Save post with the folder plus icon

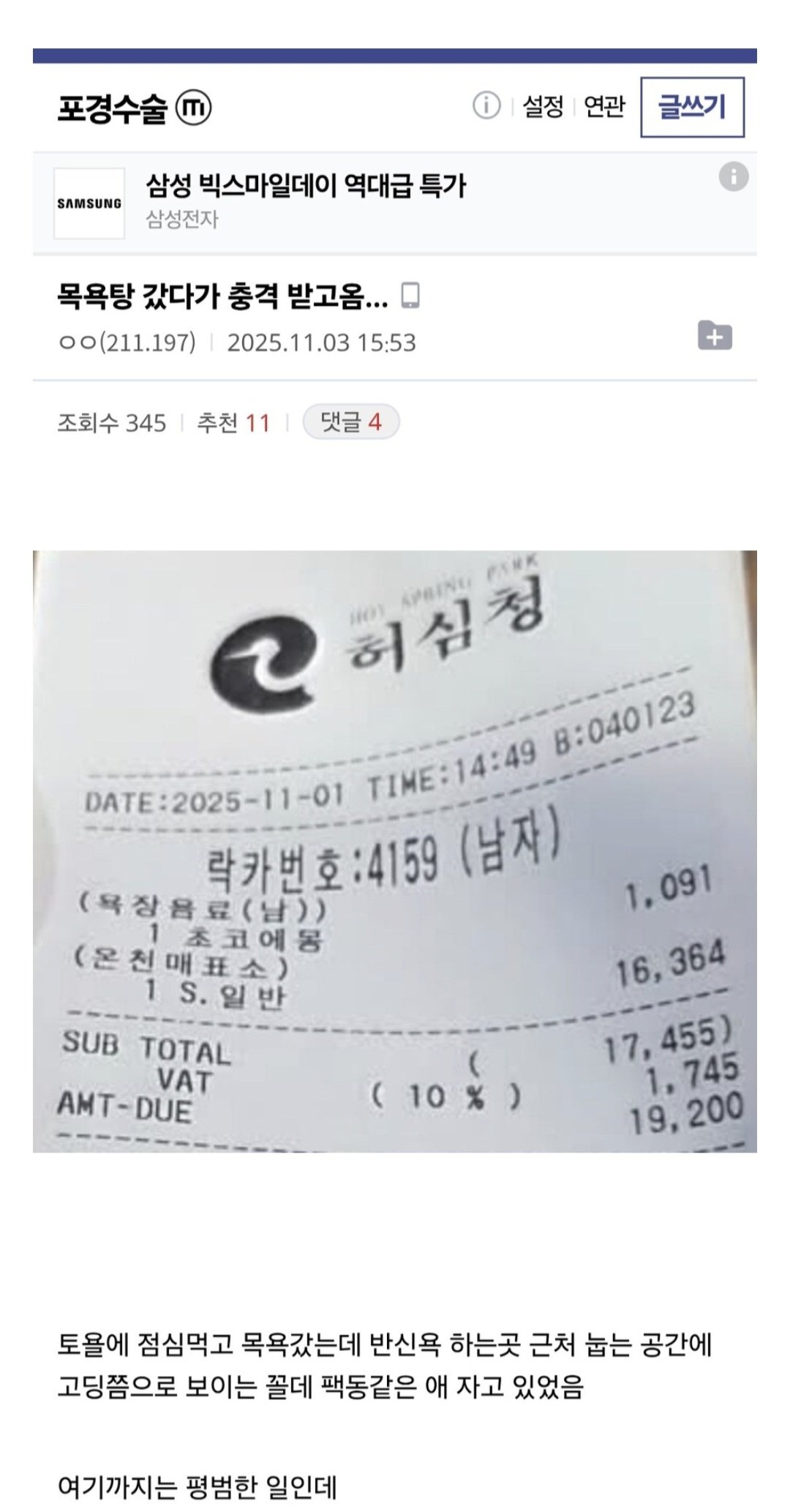[x=715, y=336]
